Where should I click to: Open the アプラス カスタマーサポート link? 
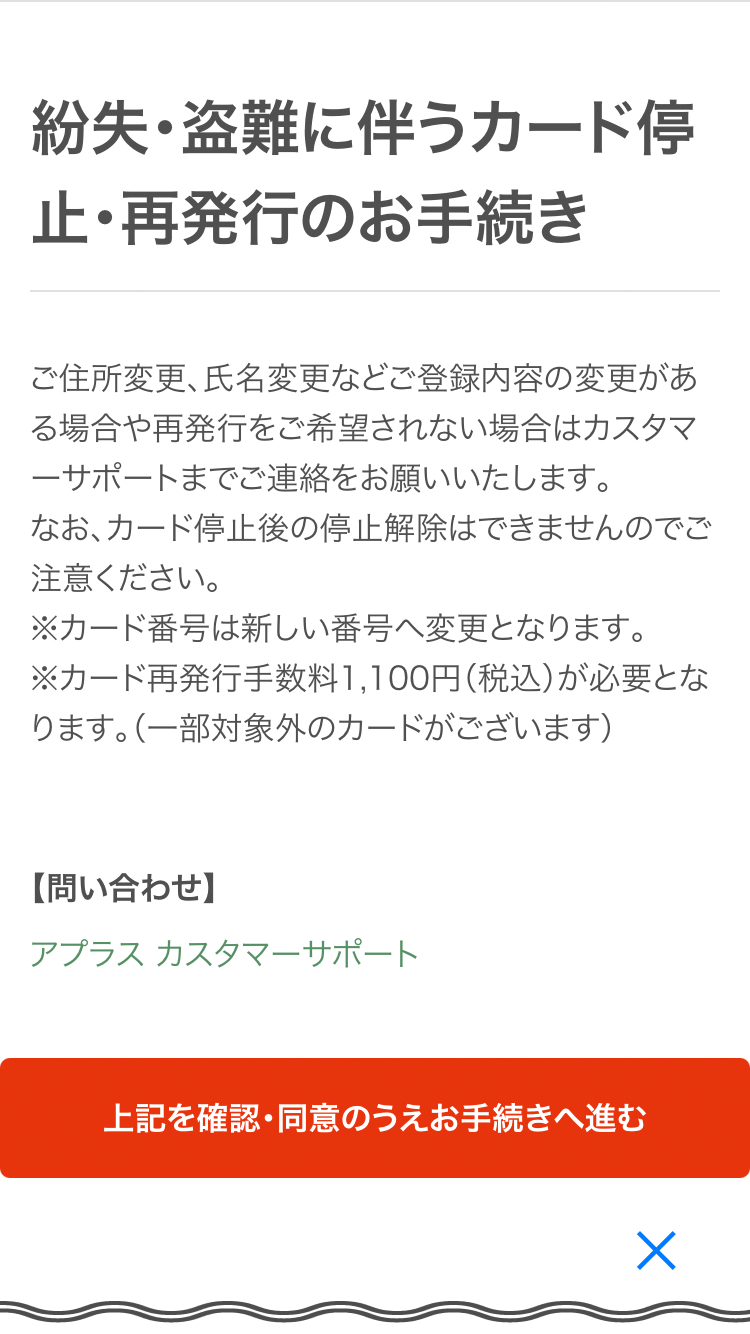pos(224,954)
